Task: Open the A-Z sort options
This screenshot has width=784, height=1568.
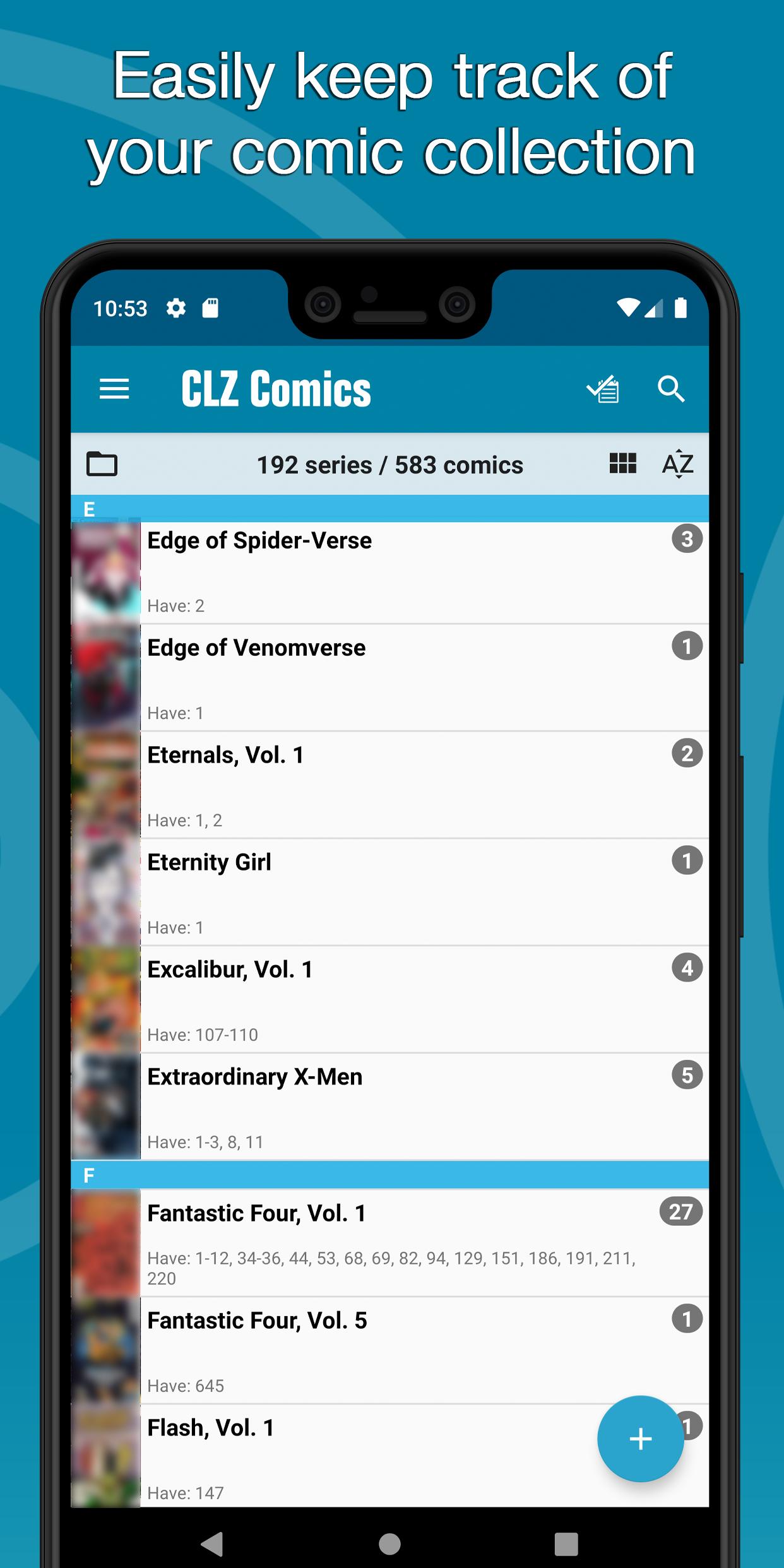Action: coord(679,464)
